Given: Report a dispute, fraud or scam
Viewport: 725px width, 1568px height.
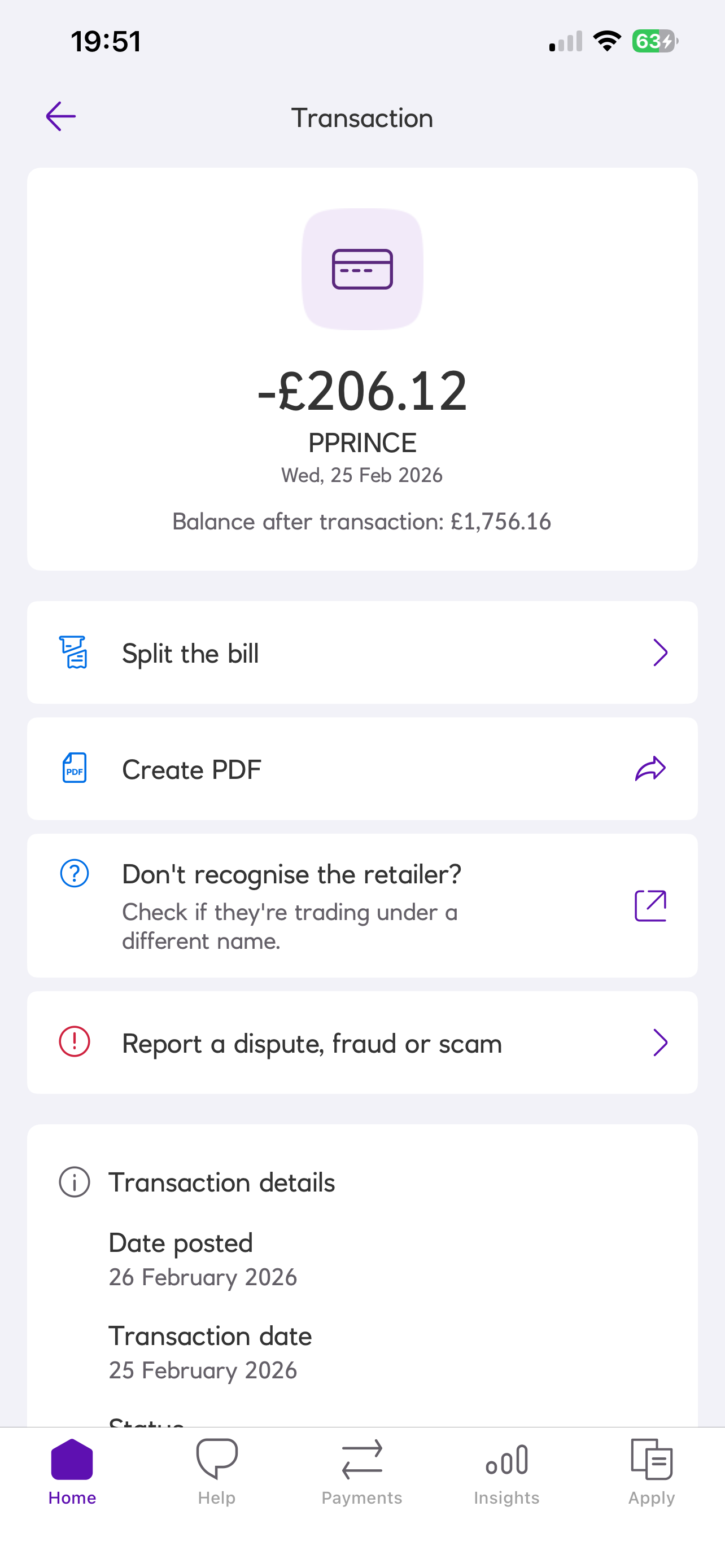Looking at the screenshot, I should pos(362,1043).
